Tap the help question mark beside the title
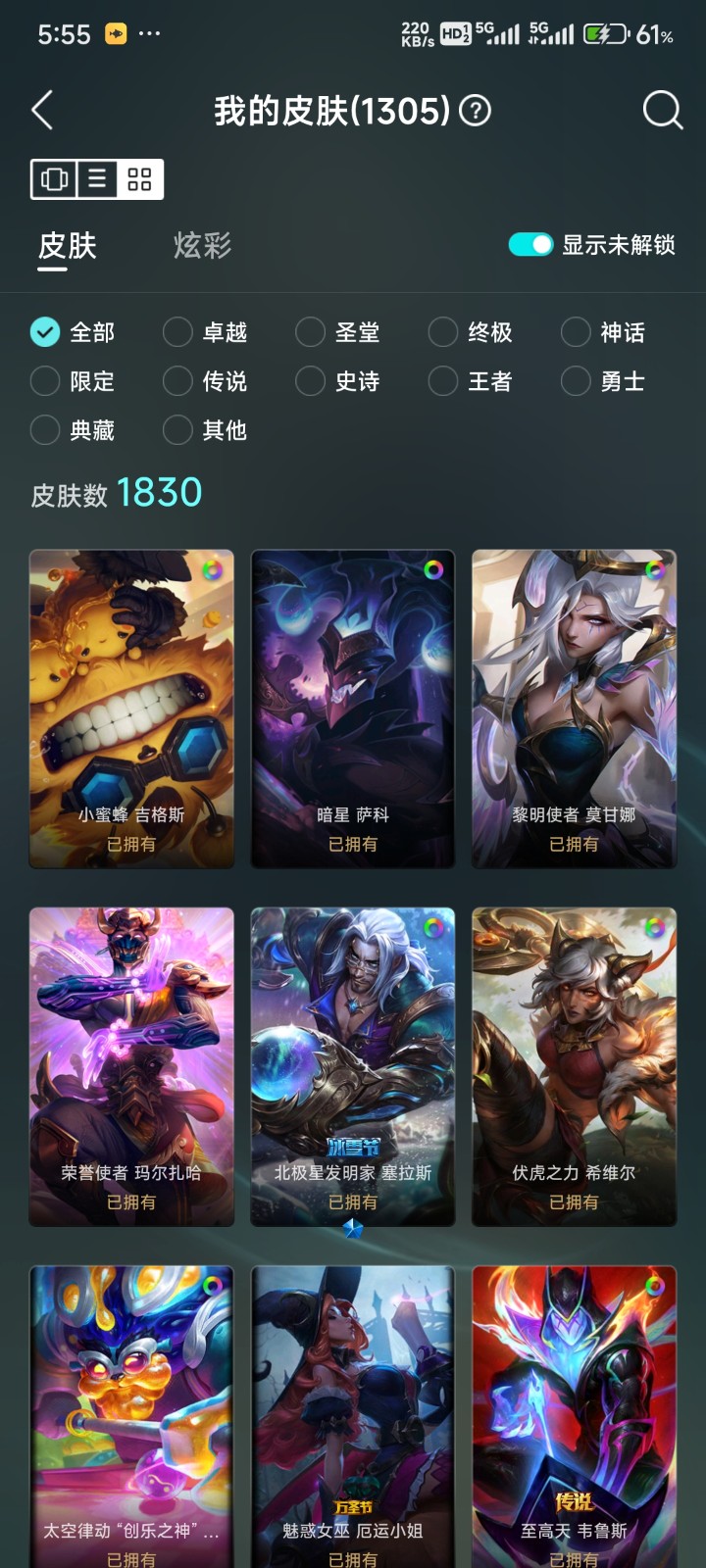 [476, 111]
